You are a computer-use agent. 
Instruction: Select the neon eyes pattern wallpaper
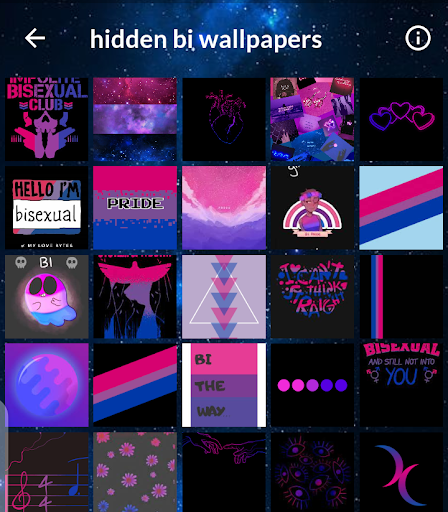[312, 472]
